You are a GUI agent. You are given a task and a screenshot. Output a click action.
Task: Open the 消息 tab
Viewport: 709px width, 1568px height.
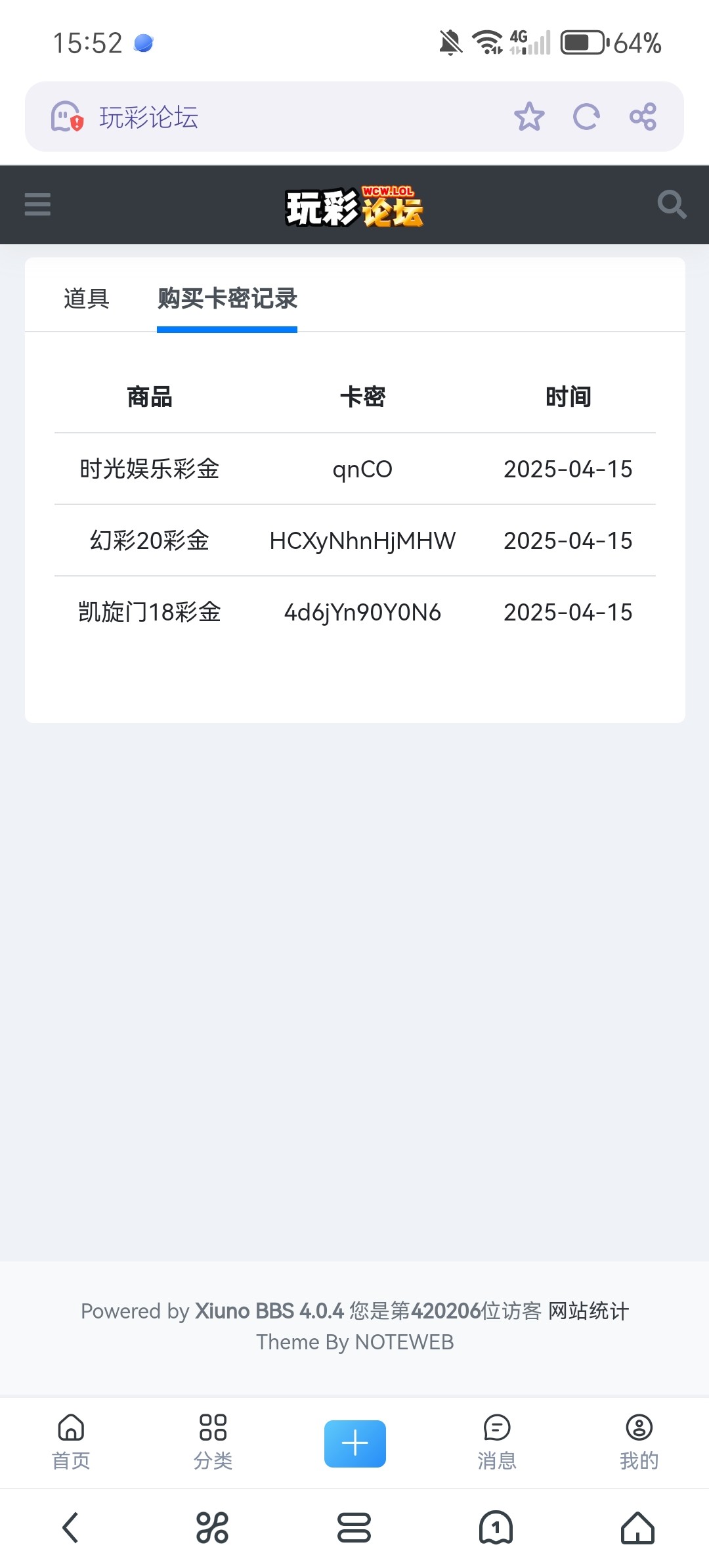[x=497, y=1442]
